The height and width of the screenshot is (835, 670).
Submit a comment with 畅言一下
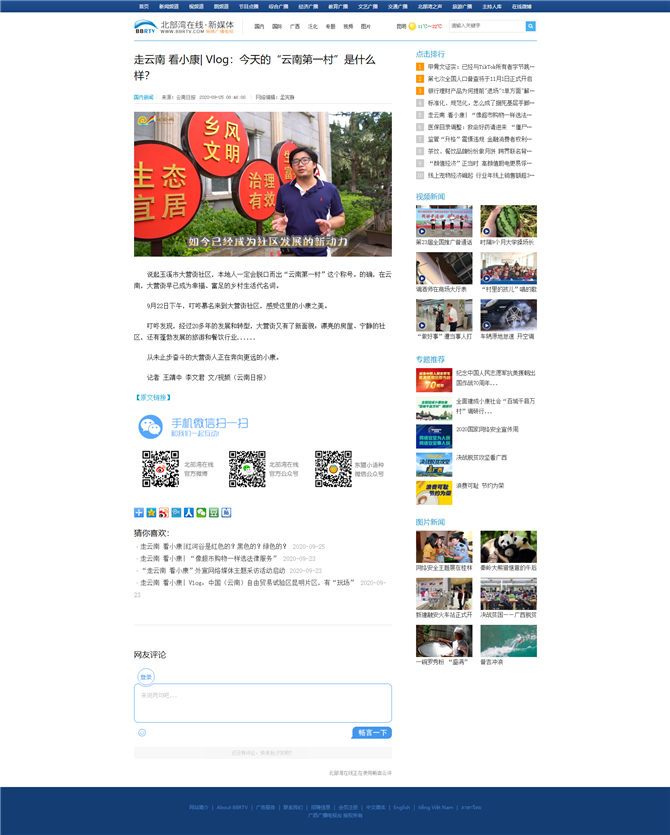click(371, 733)
